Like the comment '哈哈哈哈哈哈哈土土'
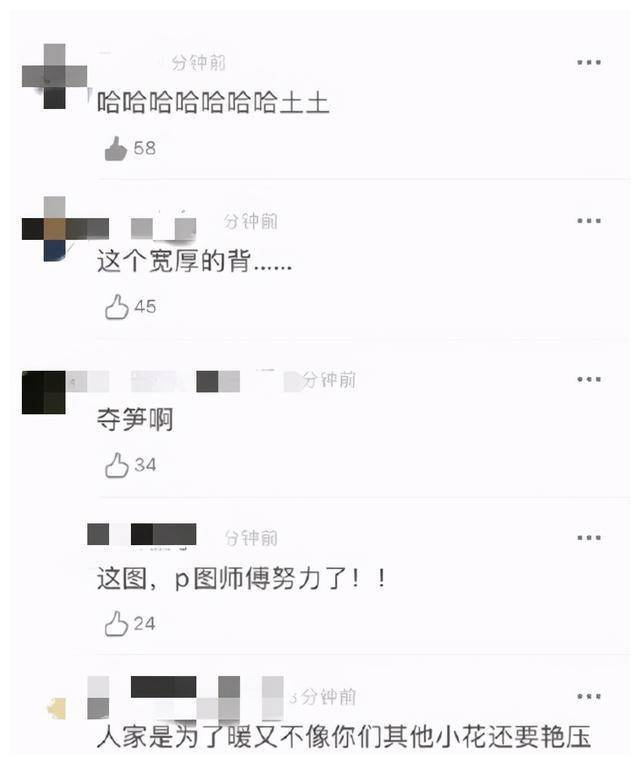The image size is (640, 765). click(117, 148)
